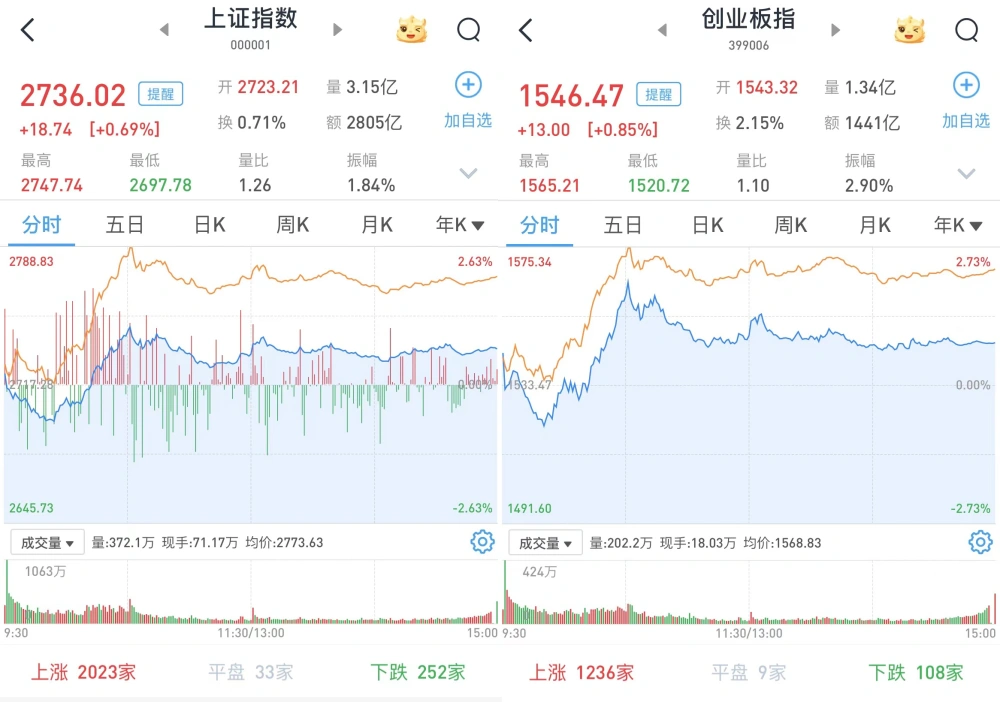Go to next index after 上证指数

pyautogui.click(x=337, y=30)
